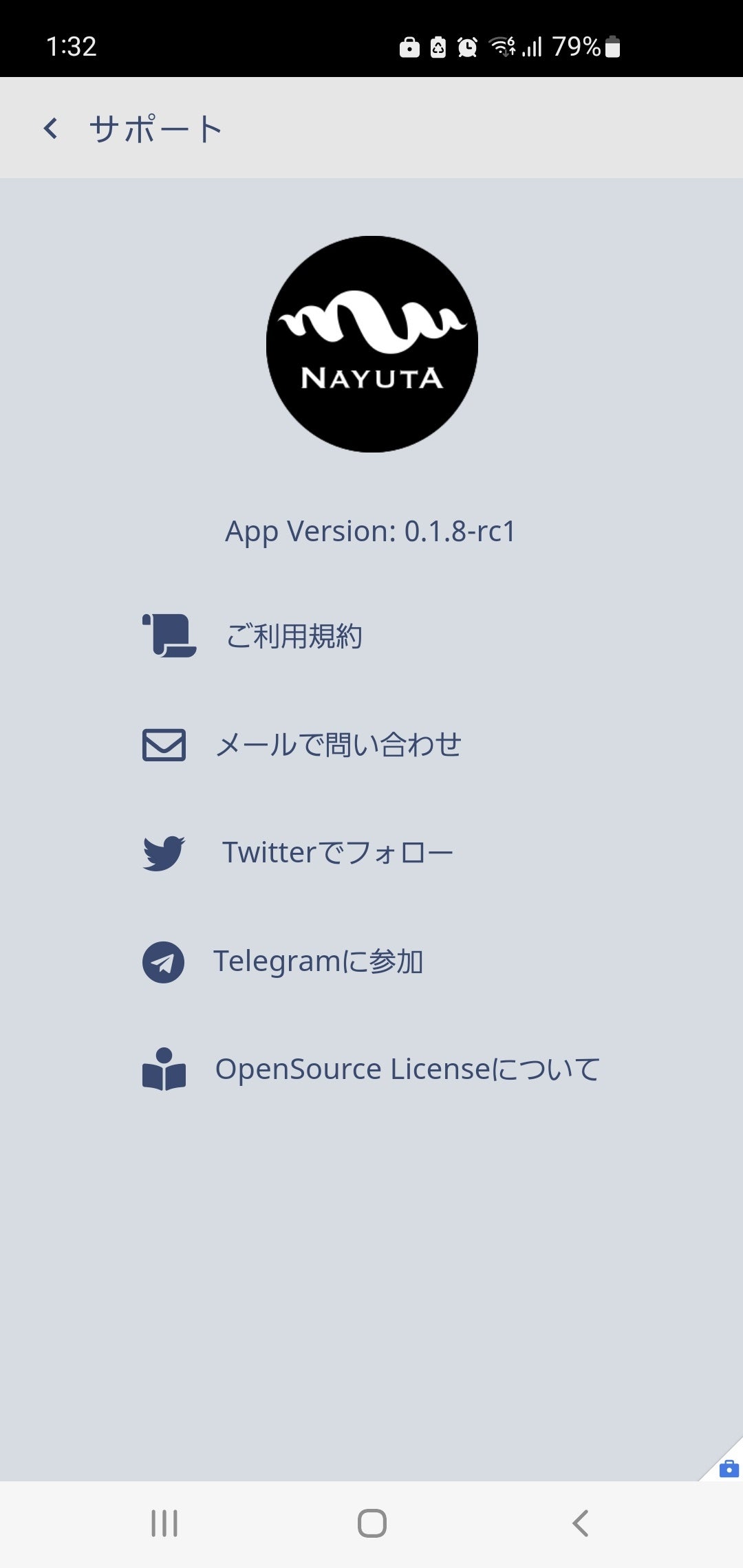Go back from the サポート screen
The height and width of the screenshot is (1568, 743).
(50, 128)
